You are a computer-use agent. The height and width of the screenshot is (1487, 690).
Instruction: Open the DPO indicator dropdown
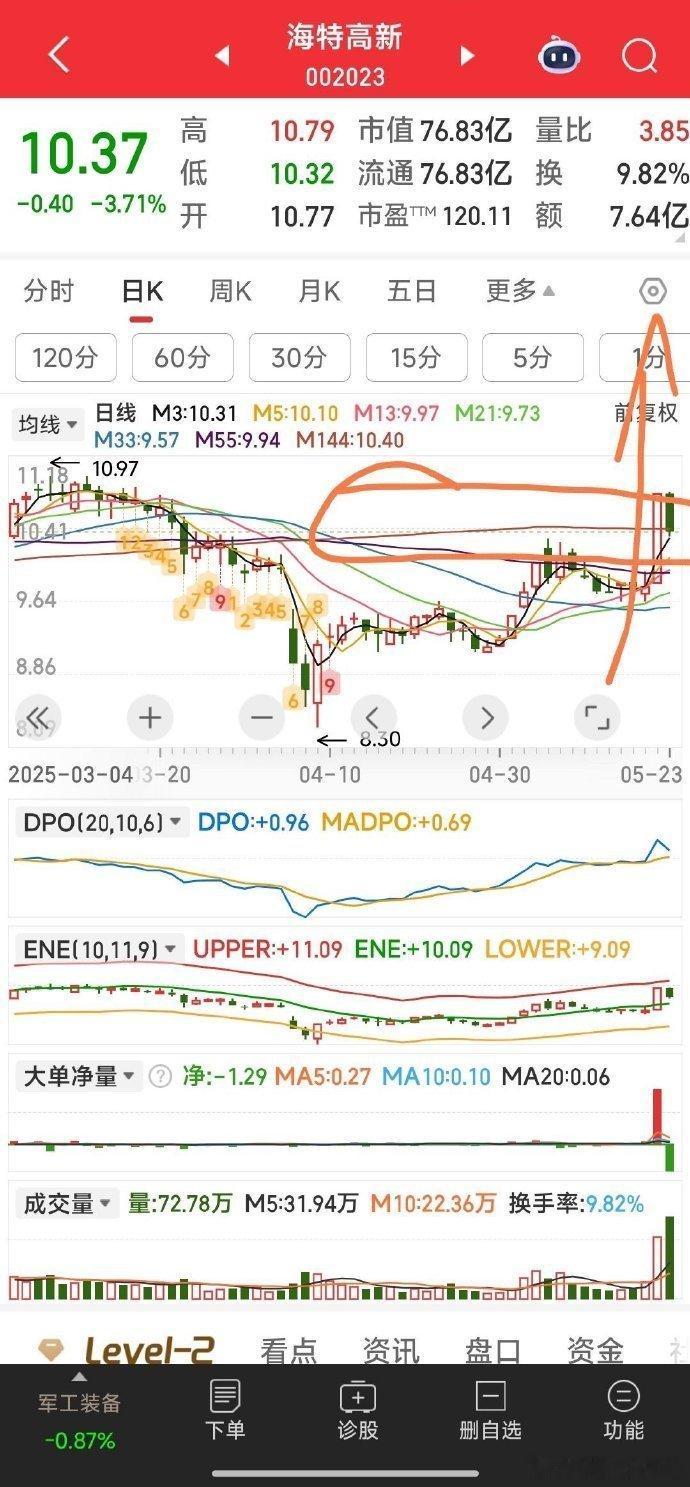point(103,822)
